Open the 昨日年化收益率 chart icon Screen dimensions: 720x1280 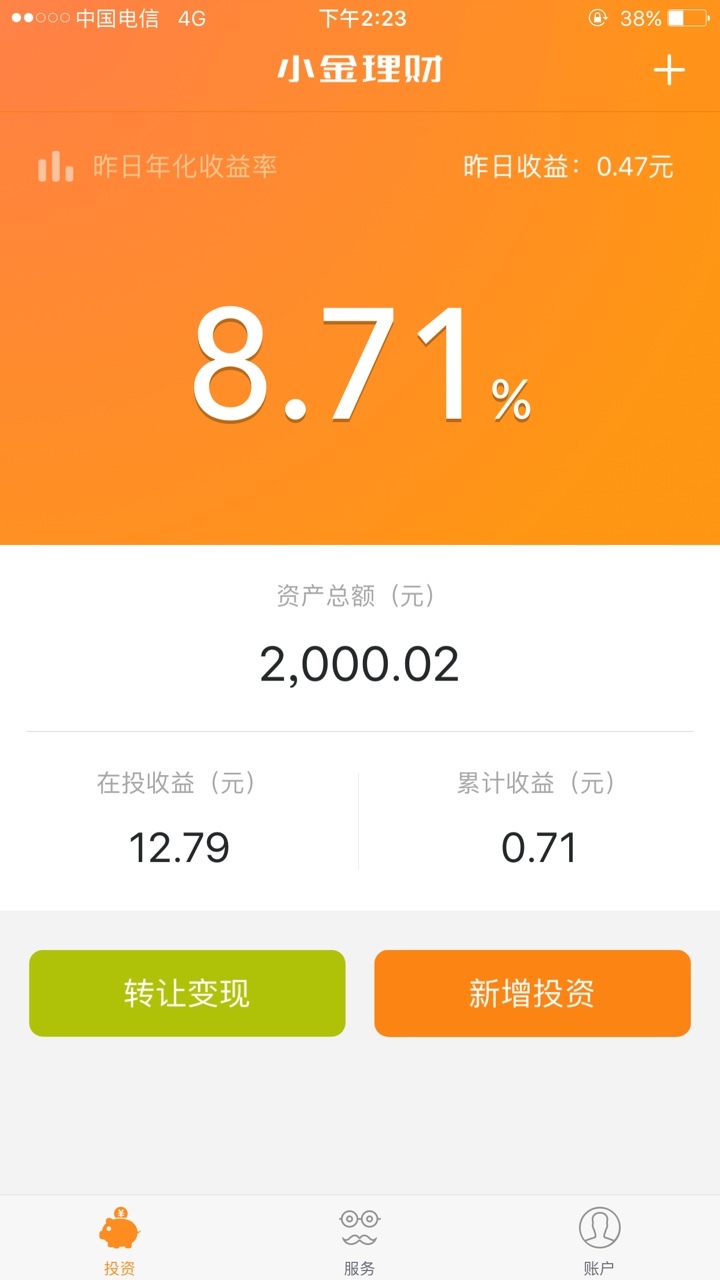(x=56, y=166)
